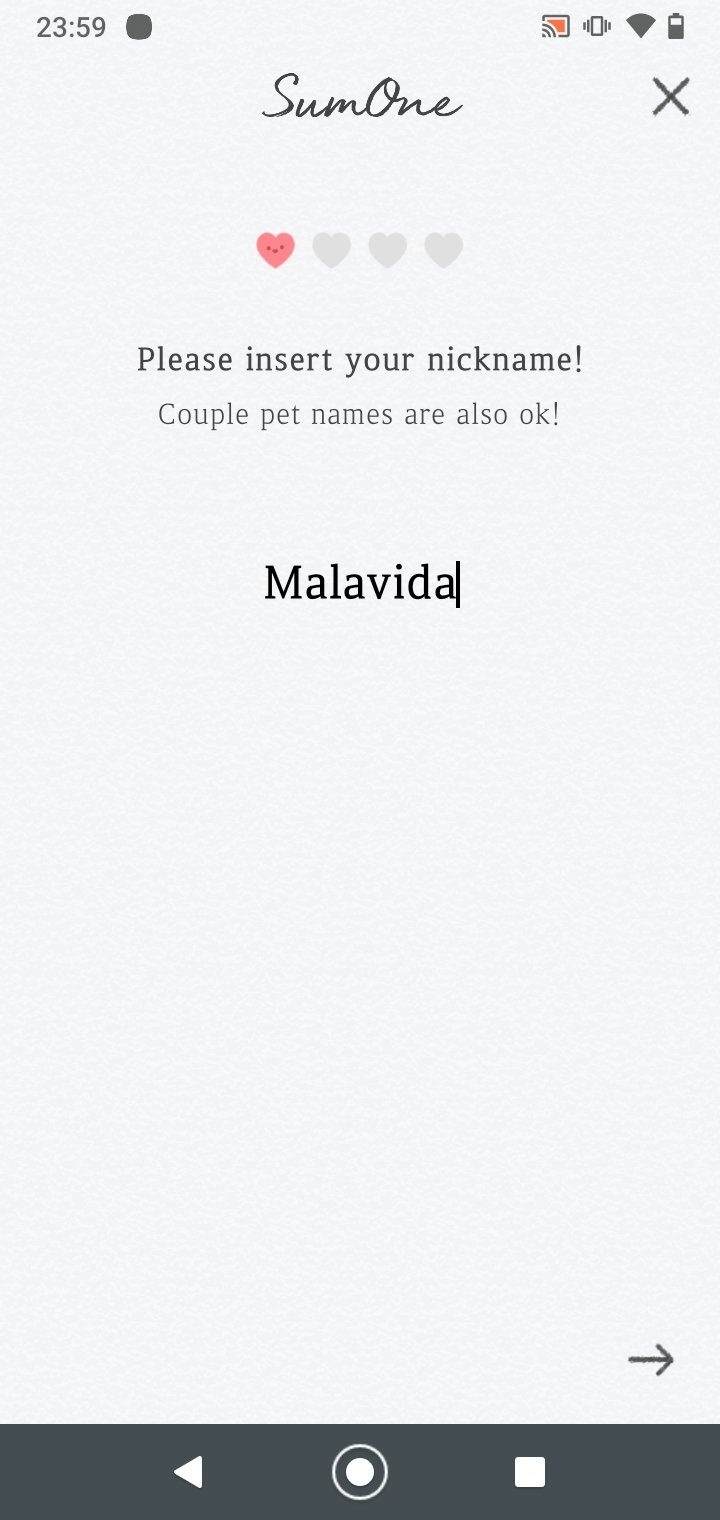This screenshot has height=1520, width=720.
Task: Continue with the next arrow
Action: [651, 1359]
